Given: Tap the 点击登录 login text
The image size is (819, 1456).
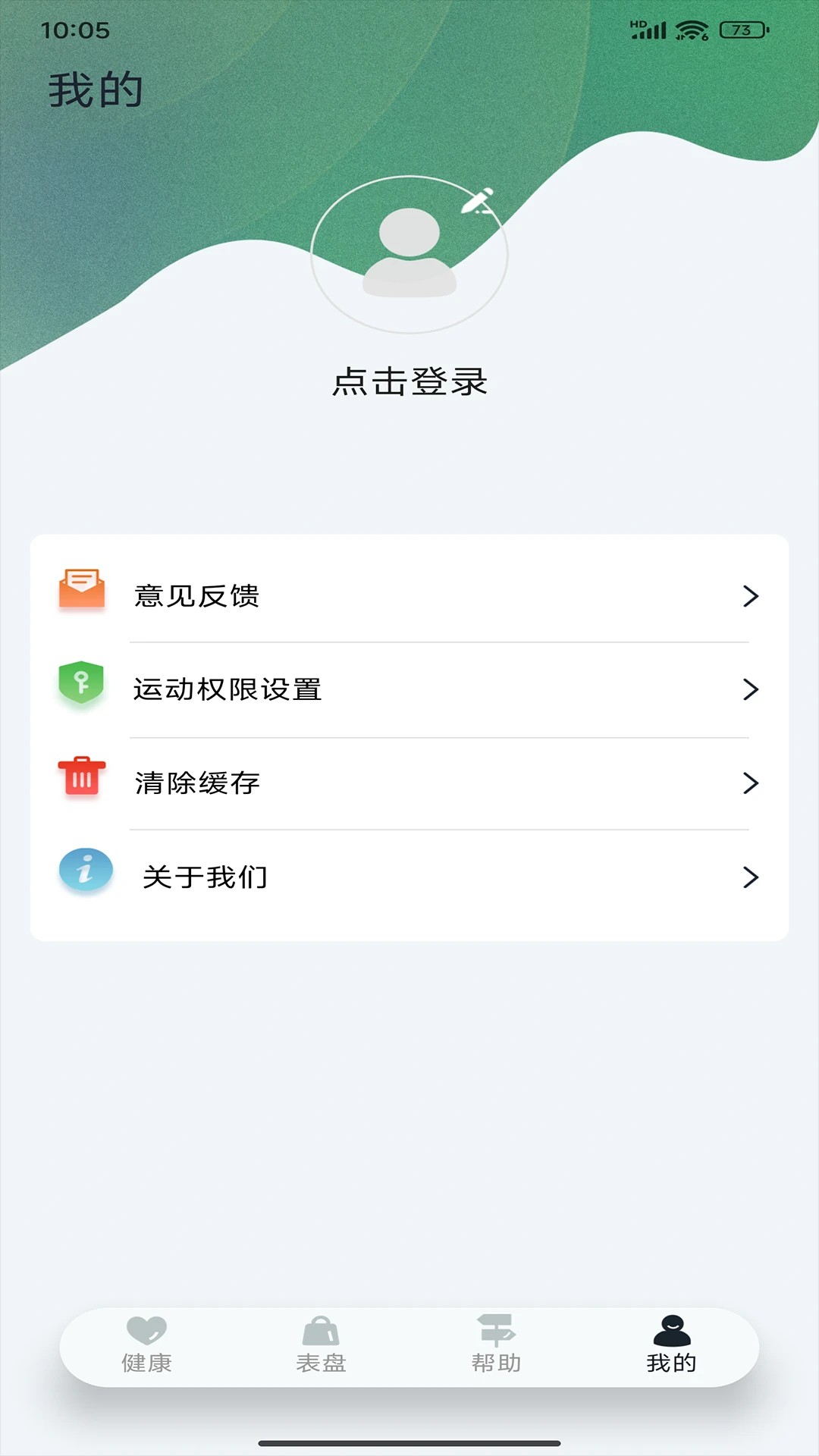Looking at the screenshot, I should (x=409, y=381).
